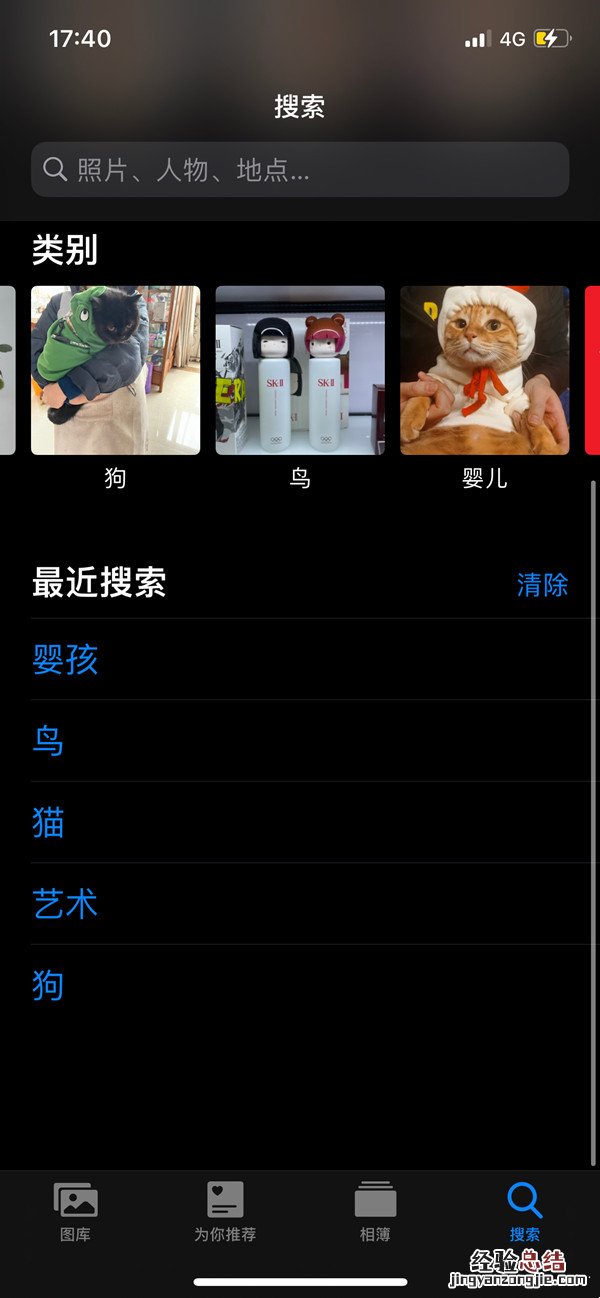The width and height of the screenshot is (600, 1298).
Task: Select recent search 鸟
Action: tap(48, 742)
